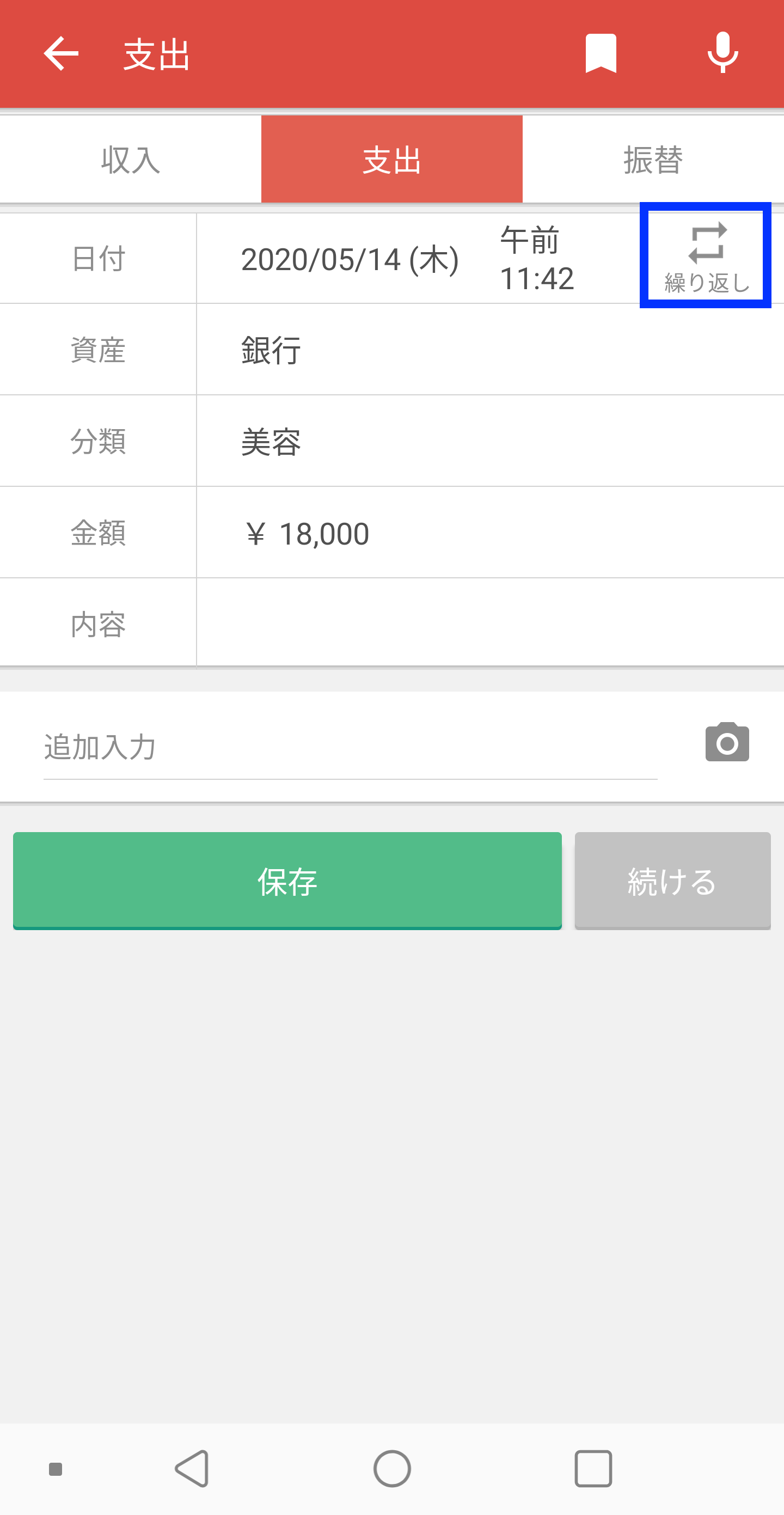Switch to the 振替 tab
This screenshot has width=784, height=1515.
(x=653, y=160)
